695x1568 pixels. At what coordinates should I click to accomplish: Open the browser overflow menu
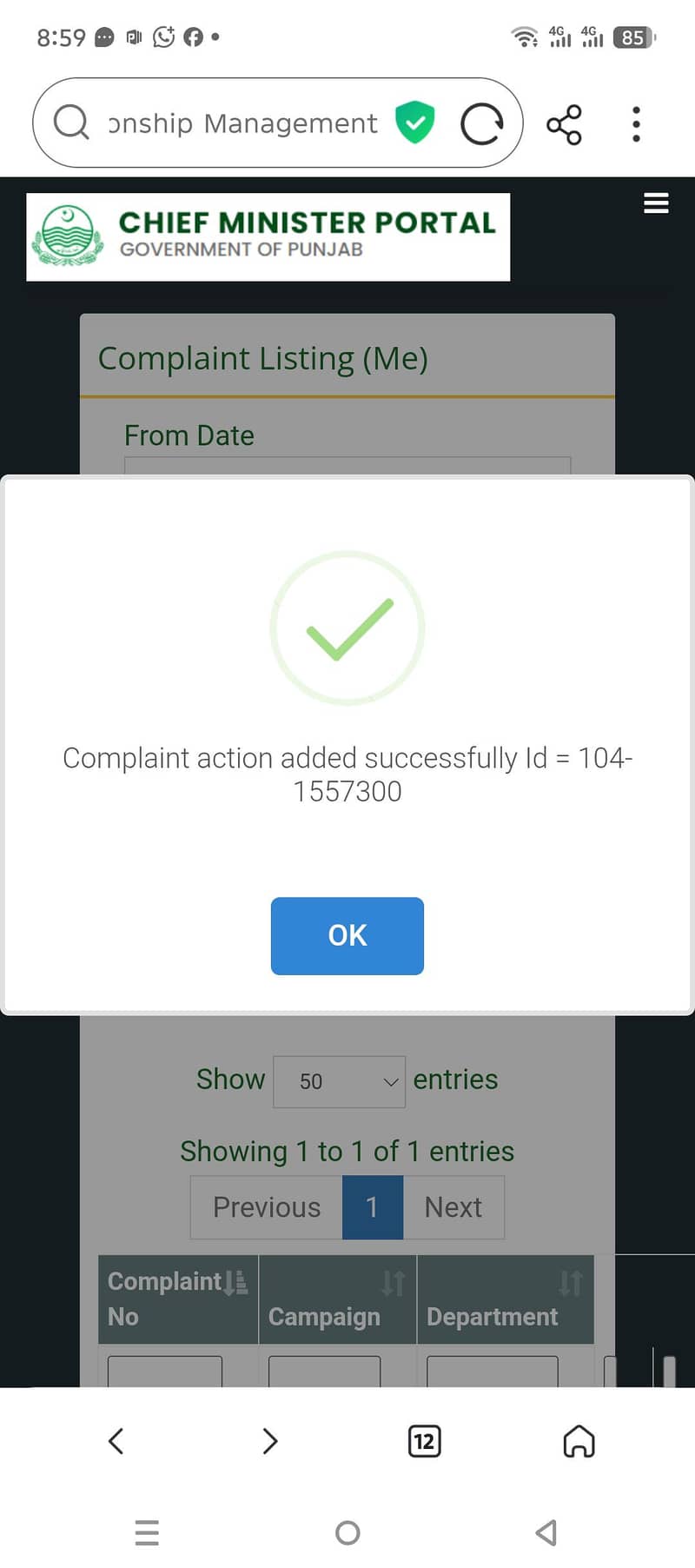tap(636, 124)
